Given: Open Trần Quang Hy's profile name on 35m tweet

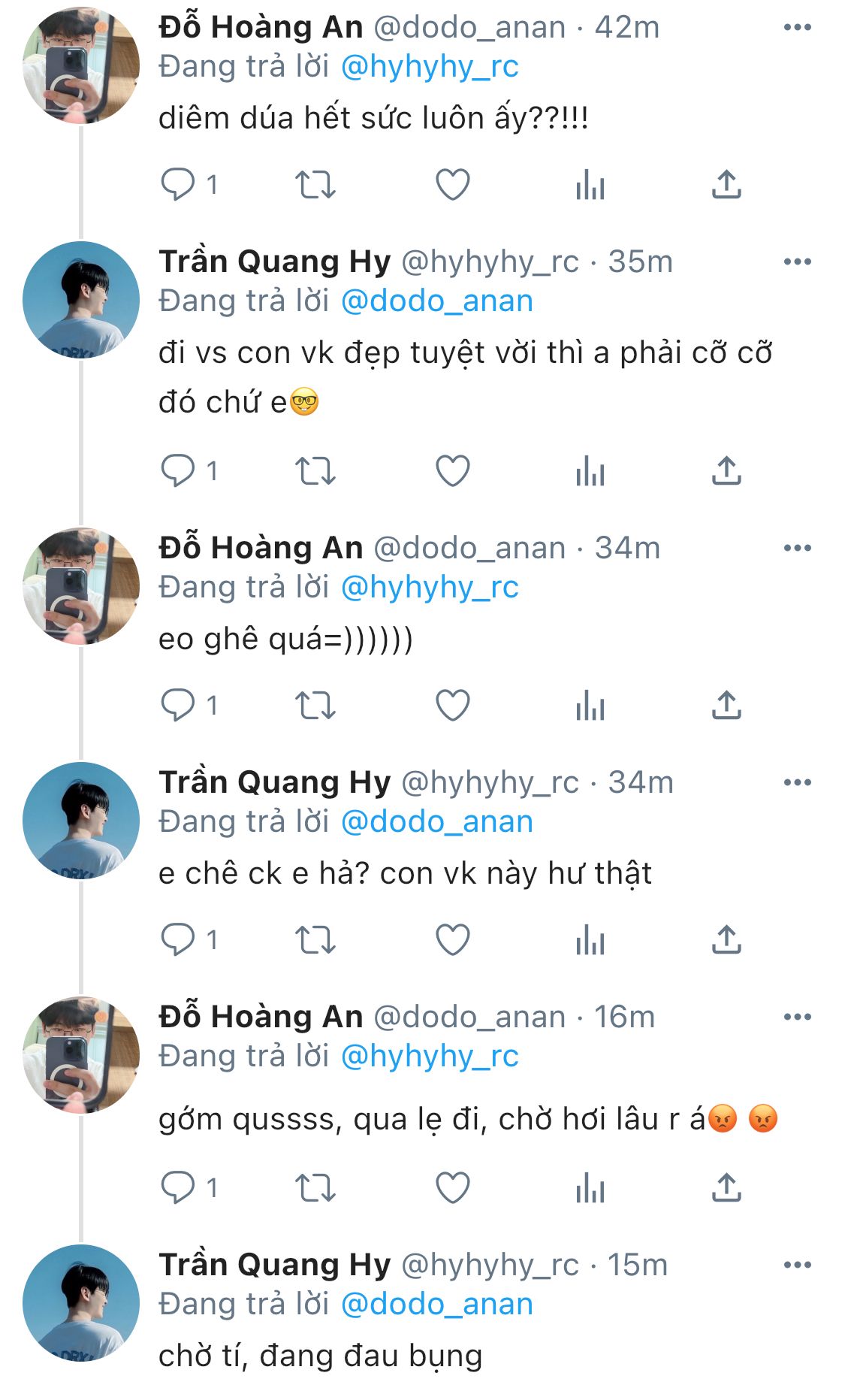Looking at the screenshot, I should (x=275, y=262).
